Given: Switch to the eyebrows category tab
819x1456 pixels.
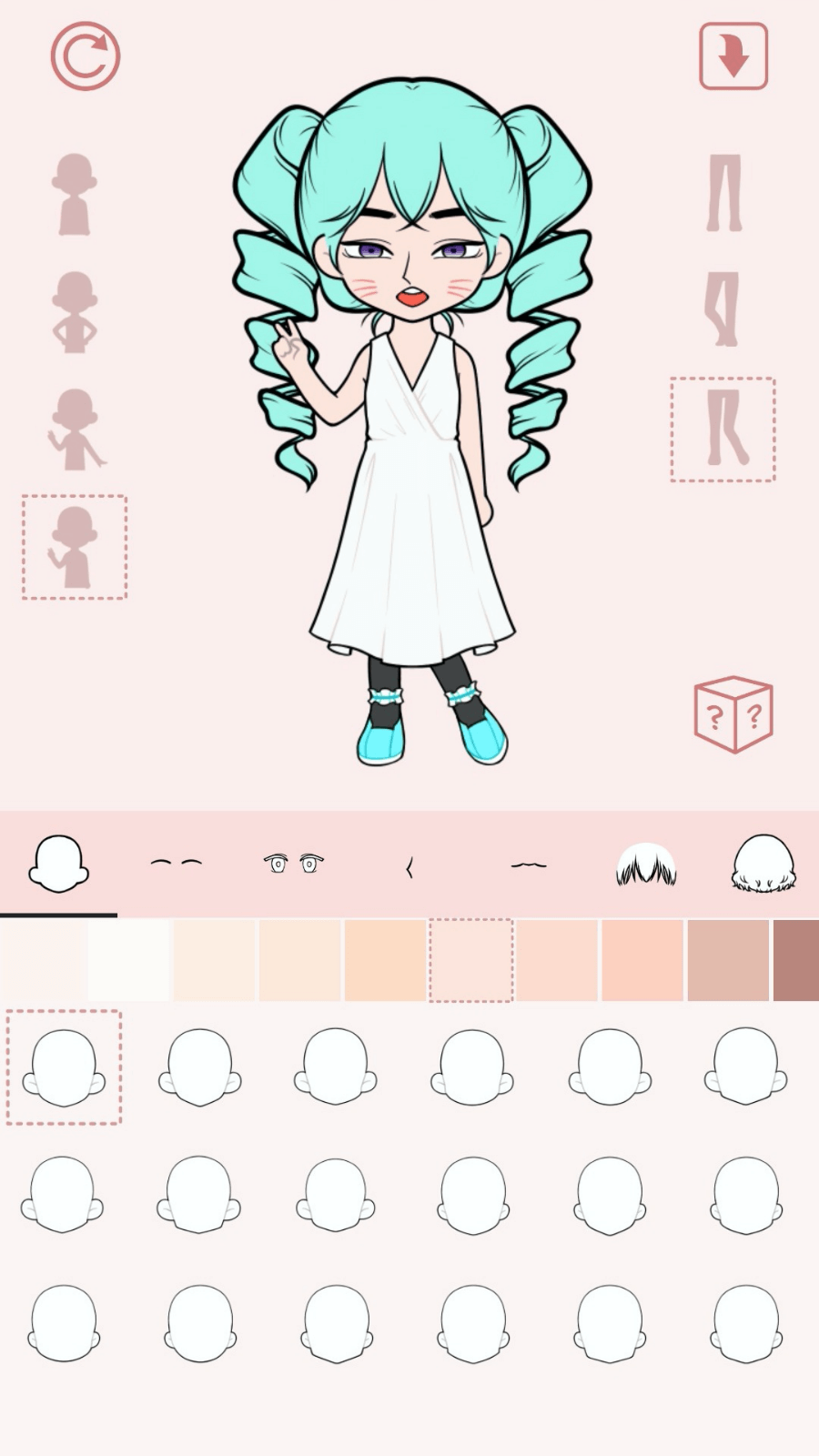Looking at the screenshot, I should [x=177, y=863].
